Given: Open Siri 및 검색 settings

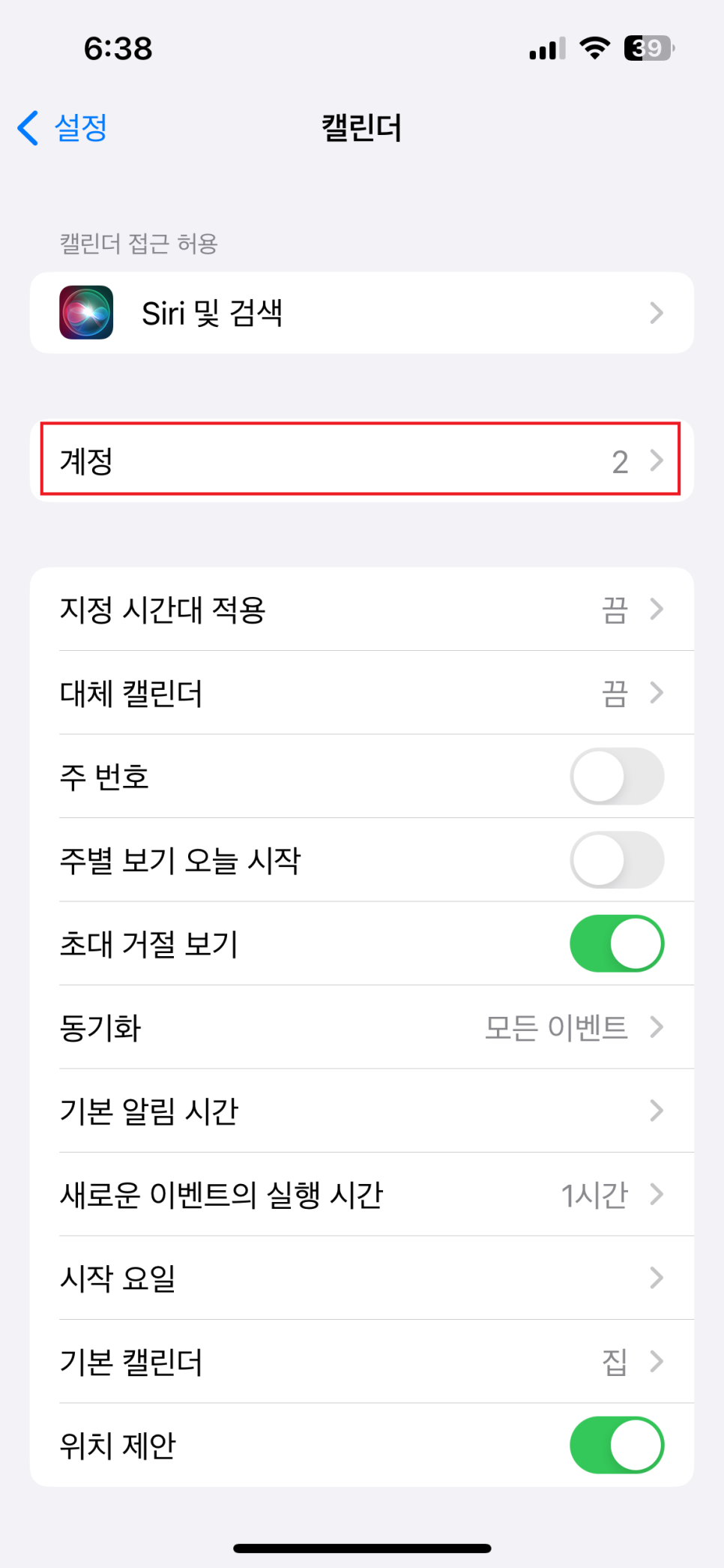Looking at the screenshot, I should 362,313.
